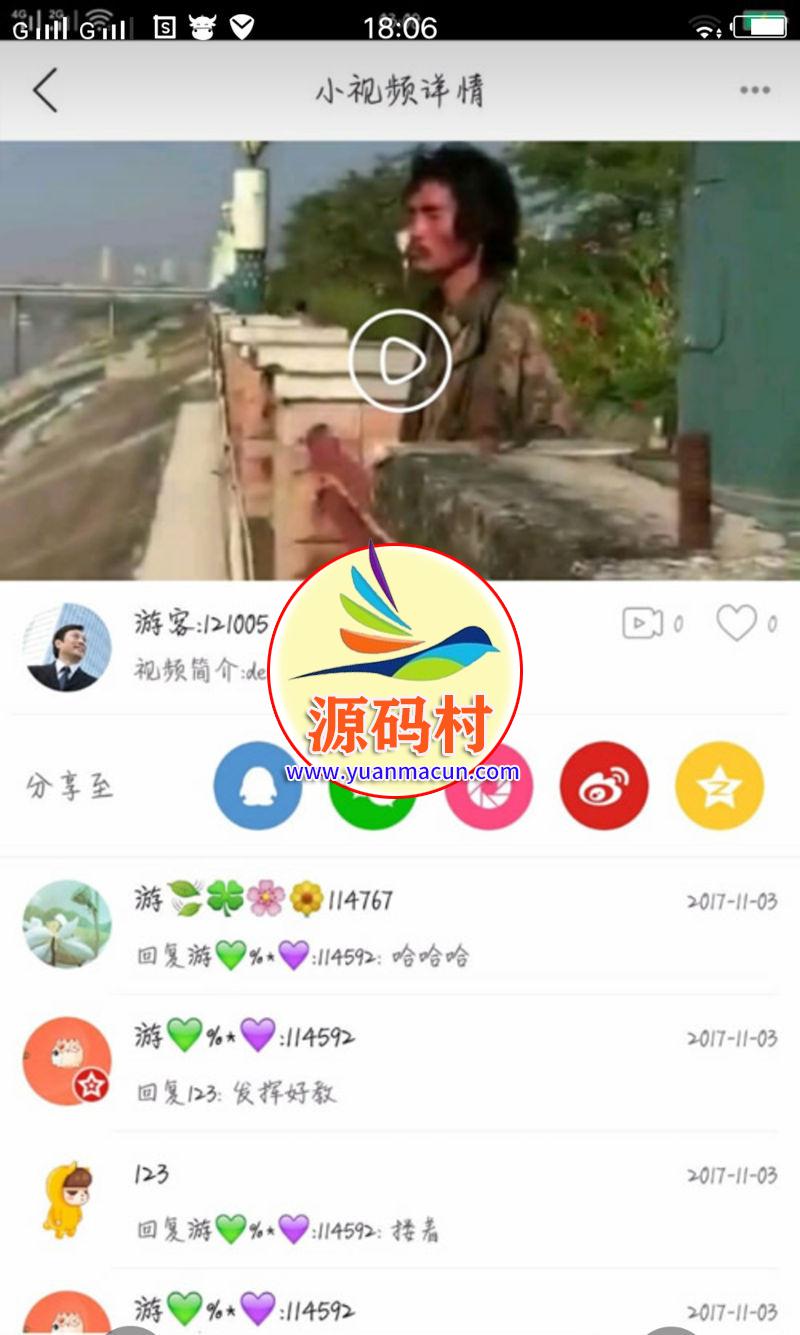
Task: View the avatar of user 123
Action: 67,1198
